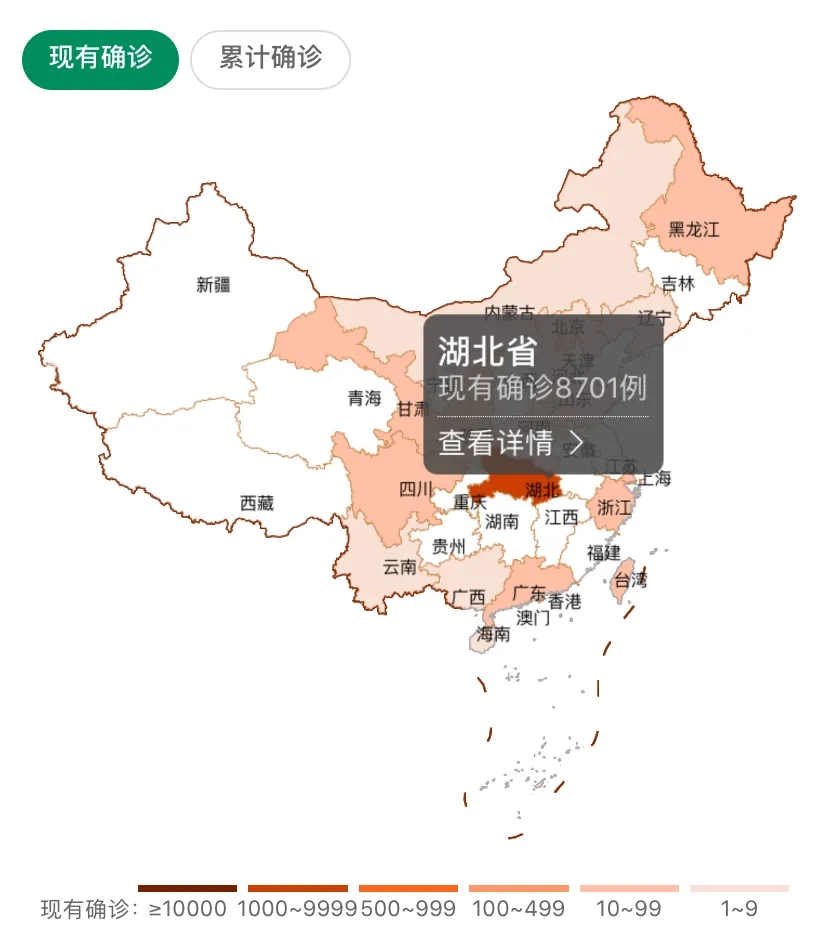
Task: Select 吉林 on the map
Action: (x=677, y=284)
